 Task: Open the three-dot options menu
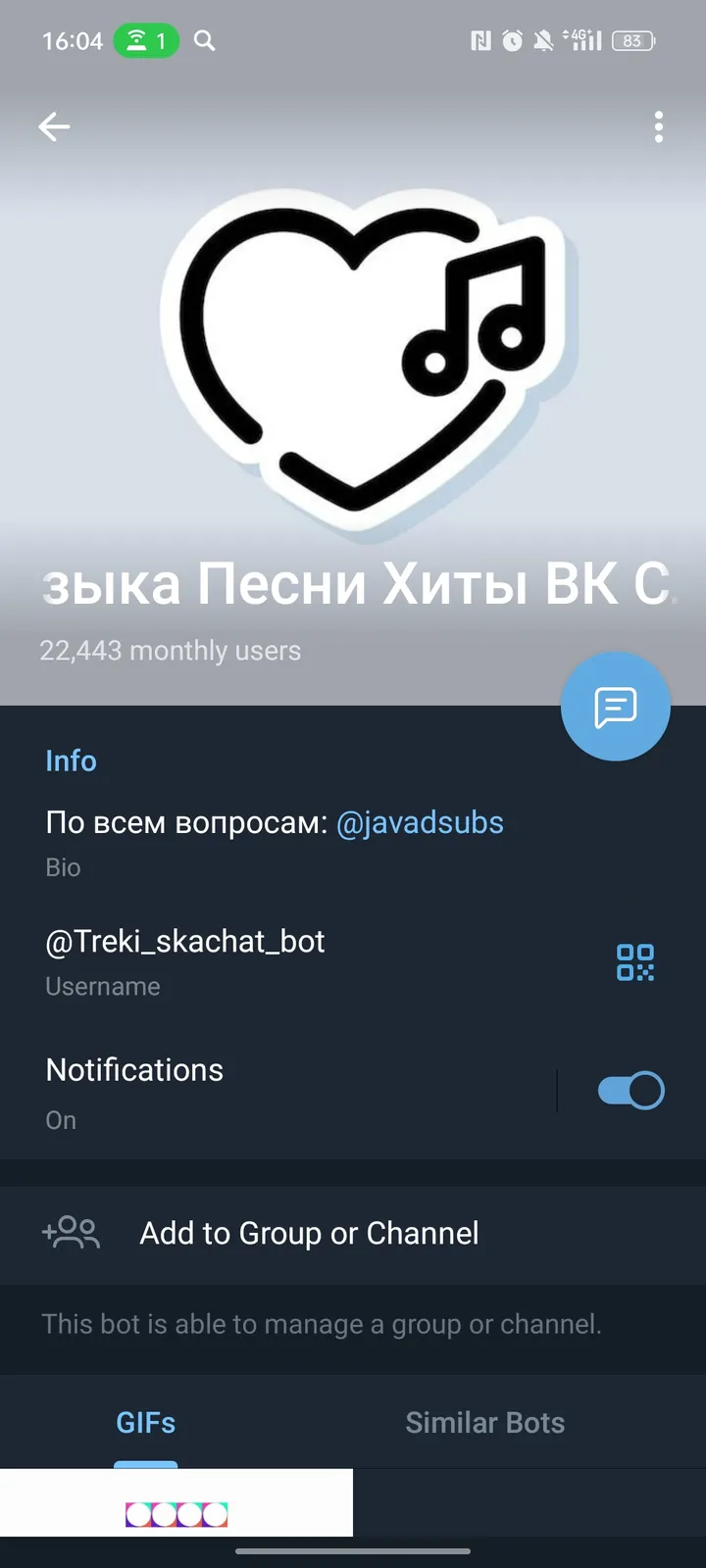pyautogui.click(x=659, y=126)
